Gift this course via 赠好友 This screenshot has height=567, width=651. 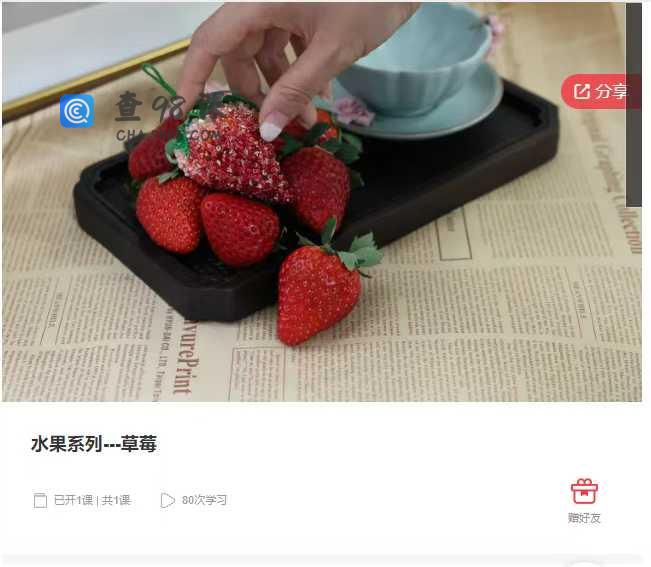[x=584, y=500]
